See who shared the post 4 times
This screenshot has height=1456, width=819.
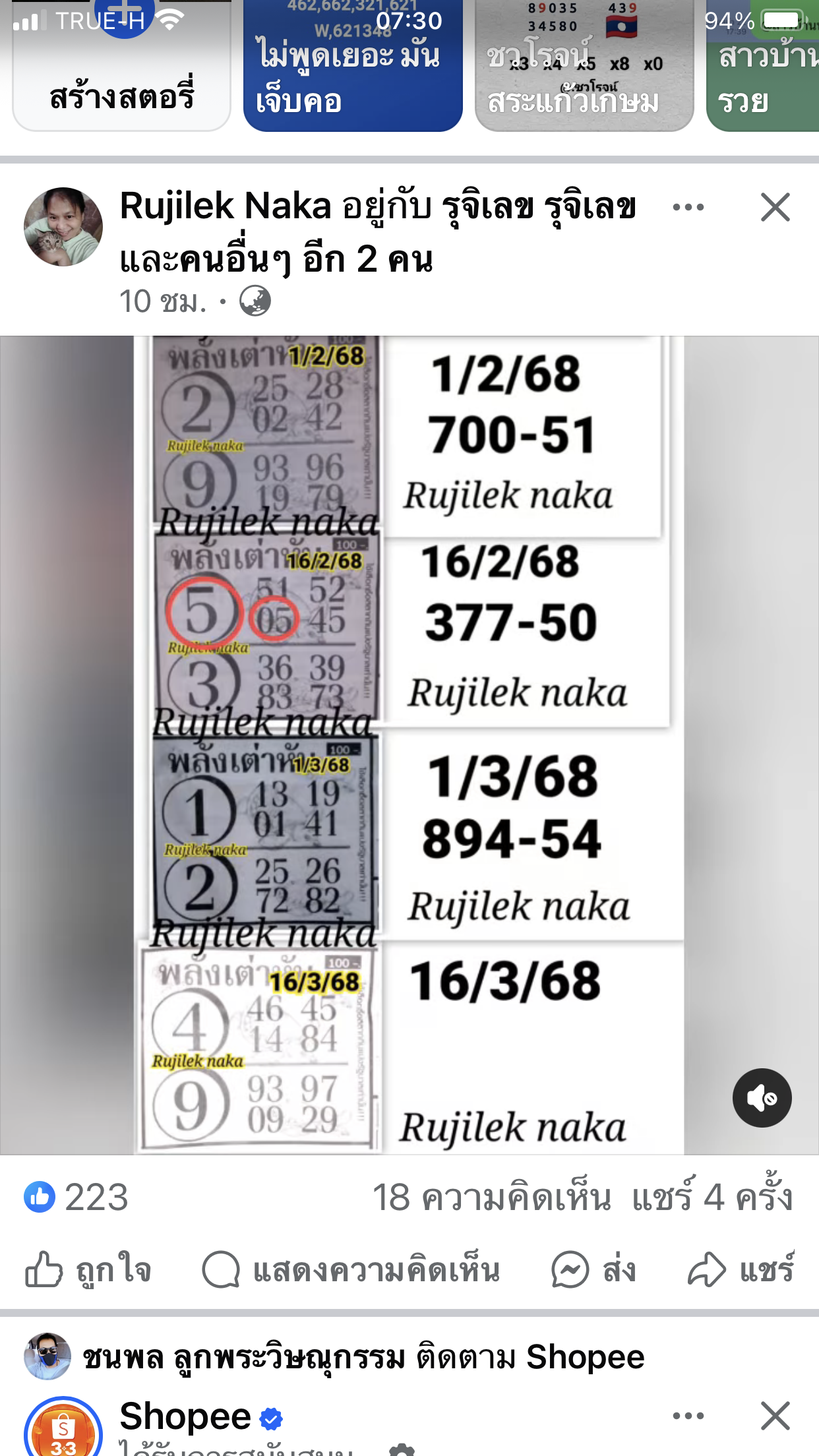click(712, 1197)
